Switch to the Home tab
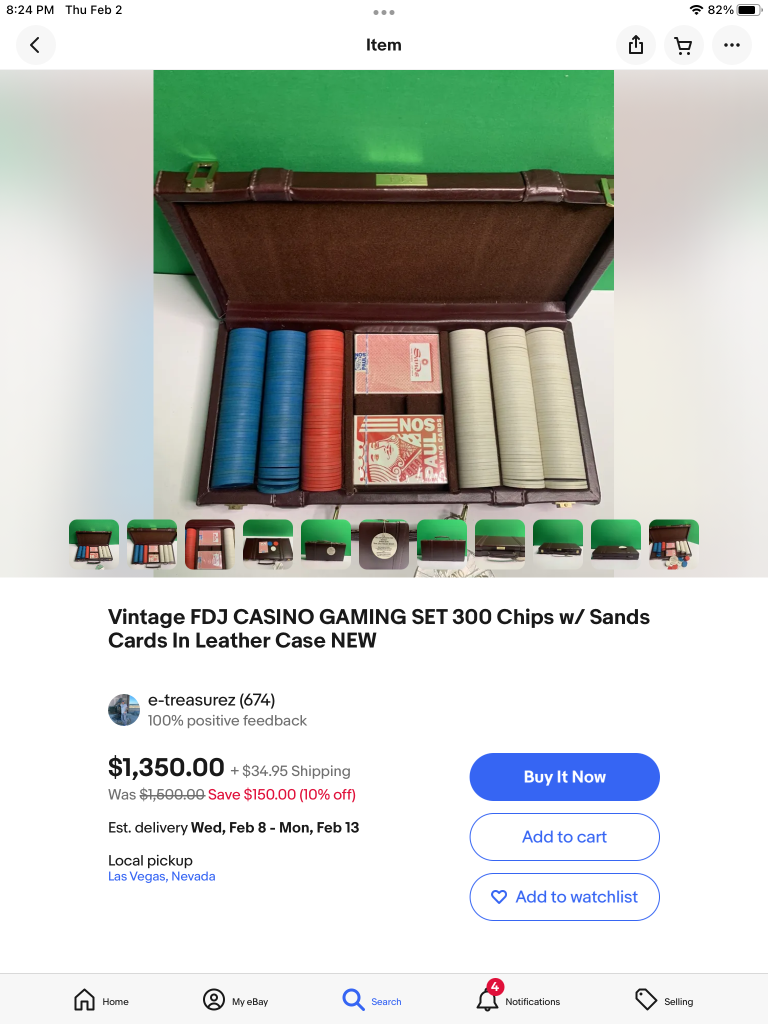The image size is (768, 1024). point(102,1000)
